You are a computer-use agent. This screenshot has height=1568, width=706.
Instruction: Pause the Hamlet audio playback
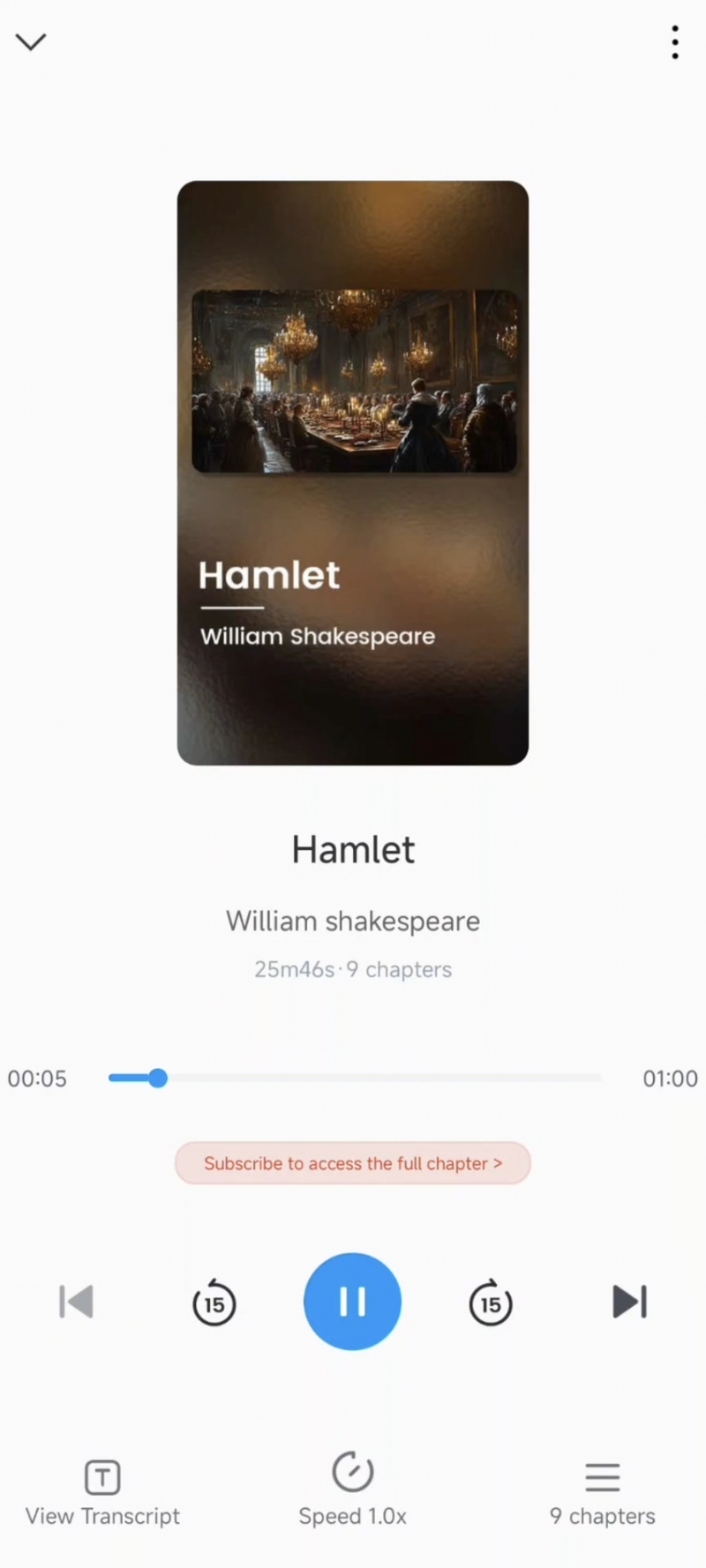352,1301
